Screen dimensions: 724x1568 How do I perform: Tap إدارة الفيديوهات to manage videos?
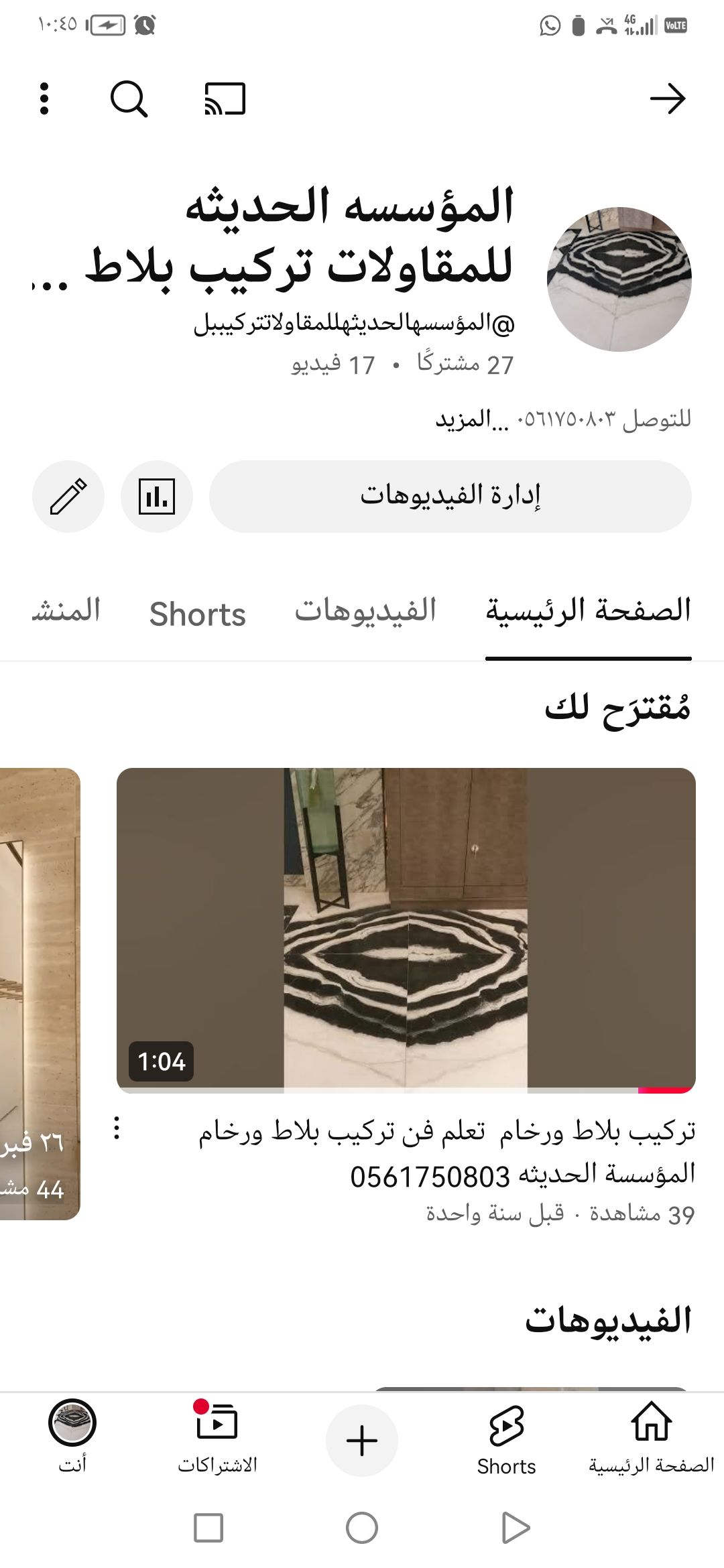coord(450,497)
